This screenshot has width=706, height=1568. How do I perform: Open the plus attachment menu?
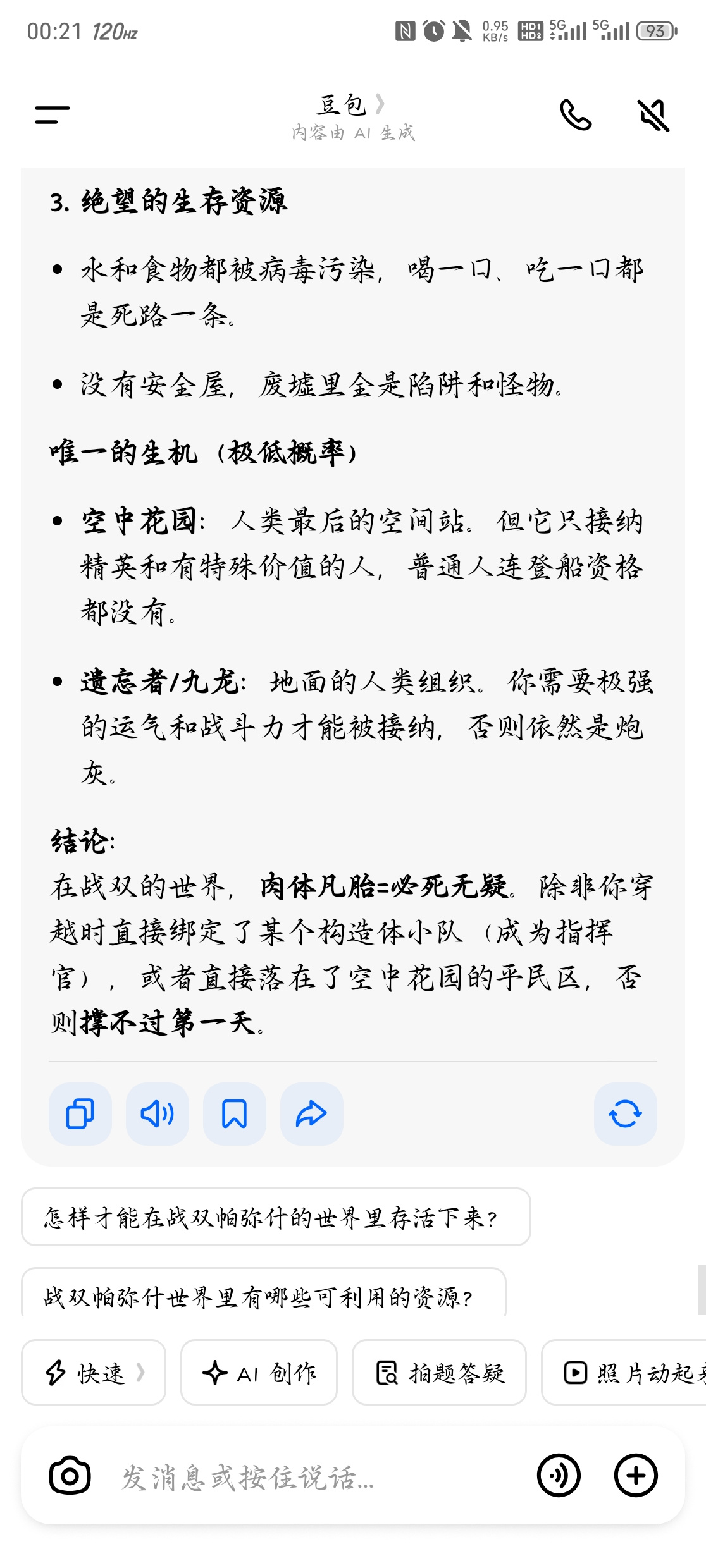pos(636,1476)
